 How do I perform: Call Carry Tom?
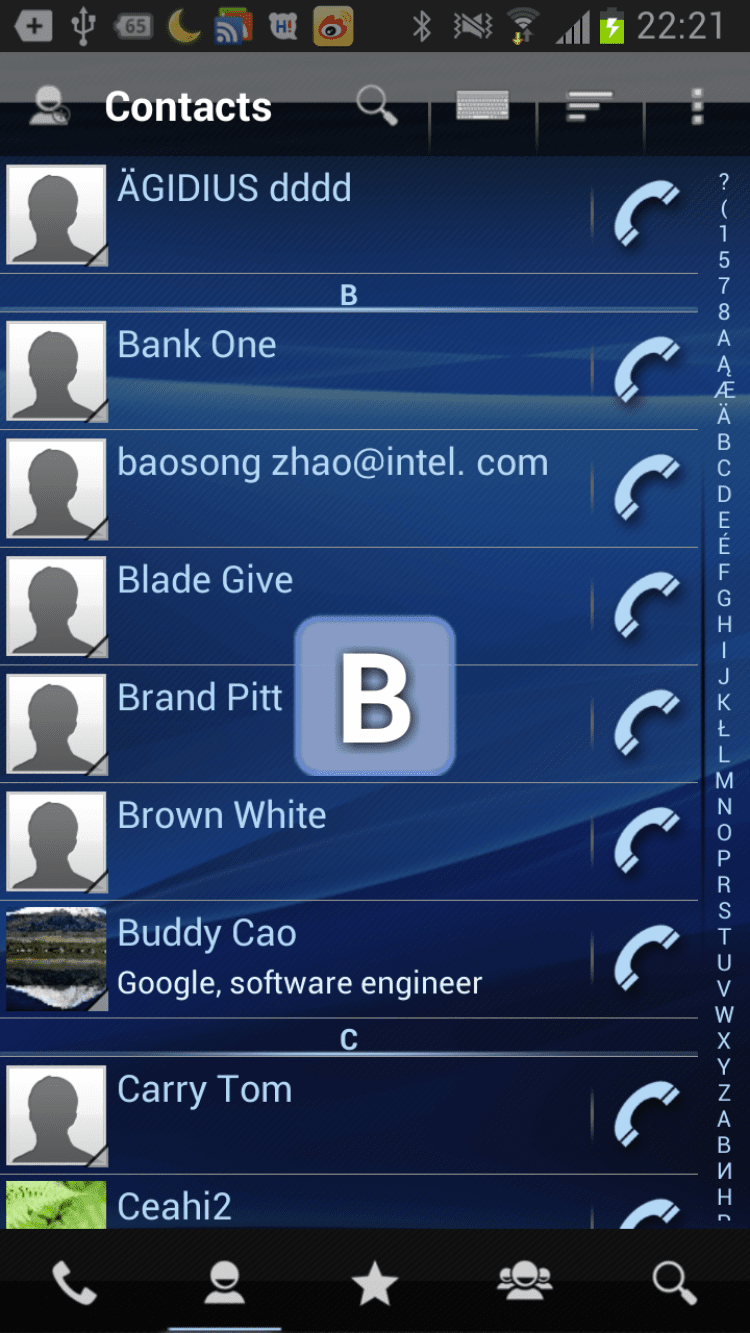click(x=645, y=1115)
